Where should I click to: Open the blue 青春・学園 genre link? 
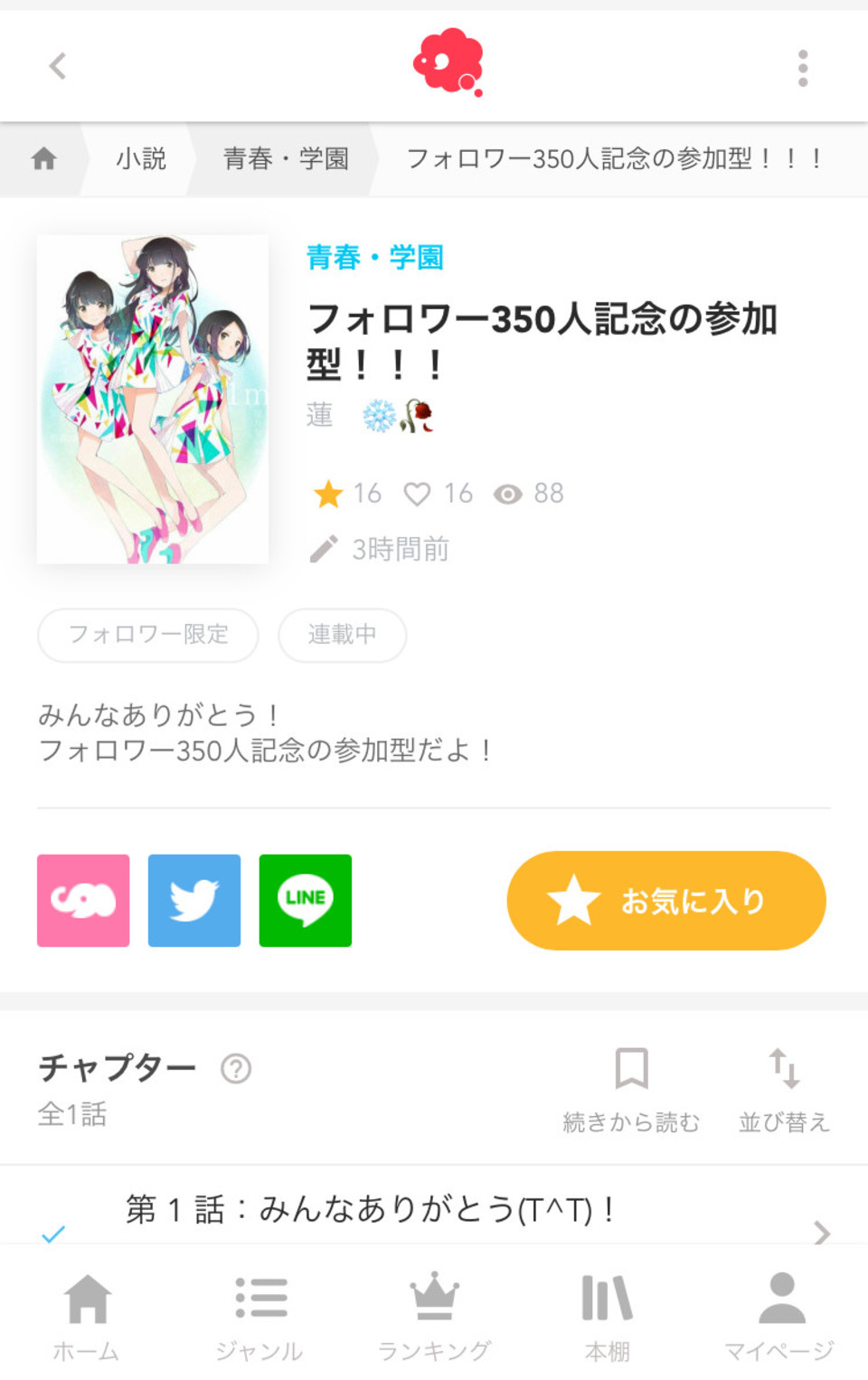pos(374,258)
